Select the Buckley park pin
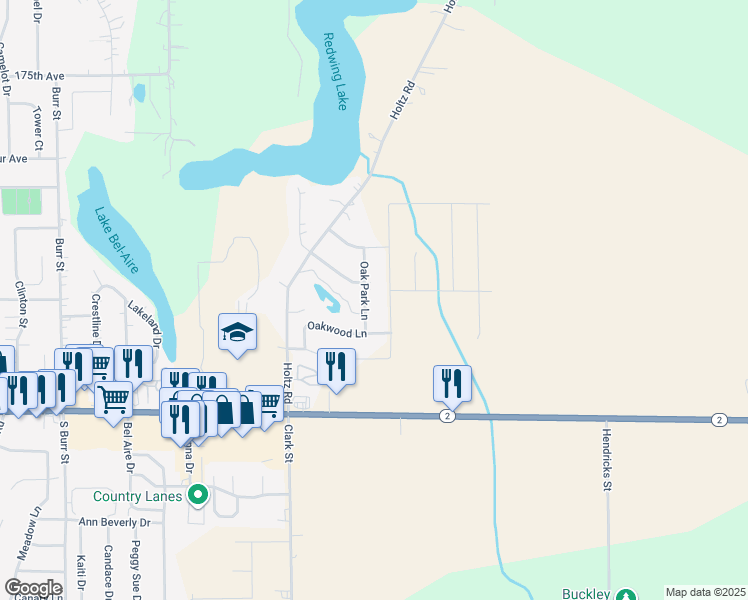Viewport: 748px width, 600px height. (x=625, y=594)
